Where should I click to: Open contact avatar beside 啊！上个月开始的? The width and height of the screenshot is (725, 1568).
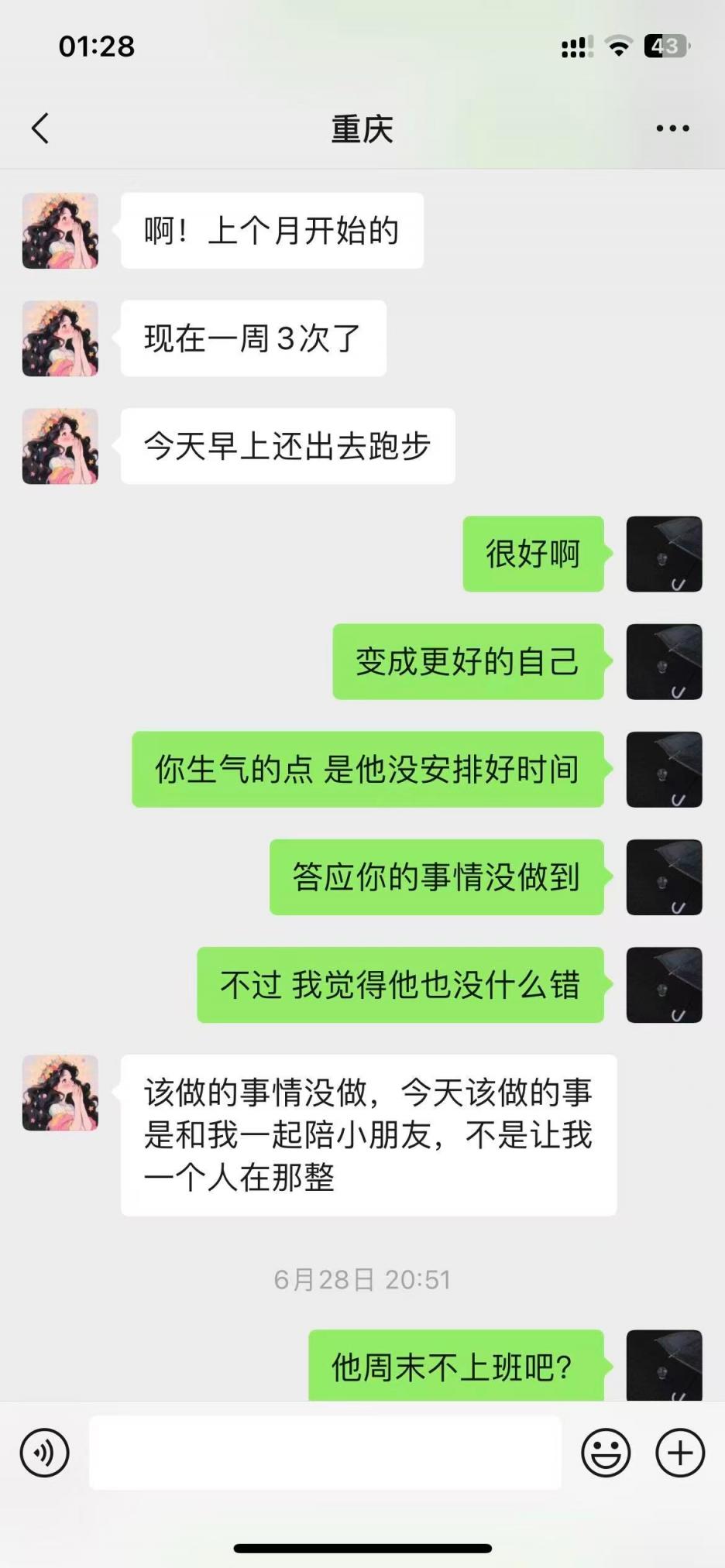coord(60,231)
